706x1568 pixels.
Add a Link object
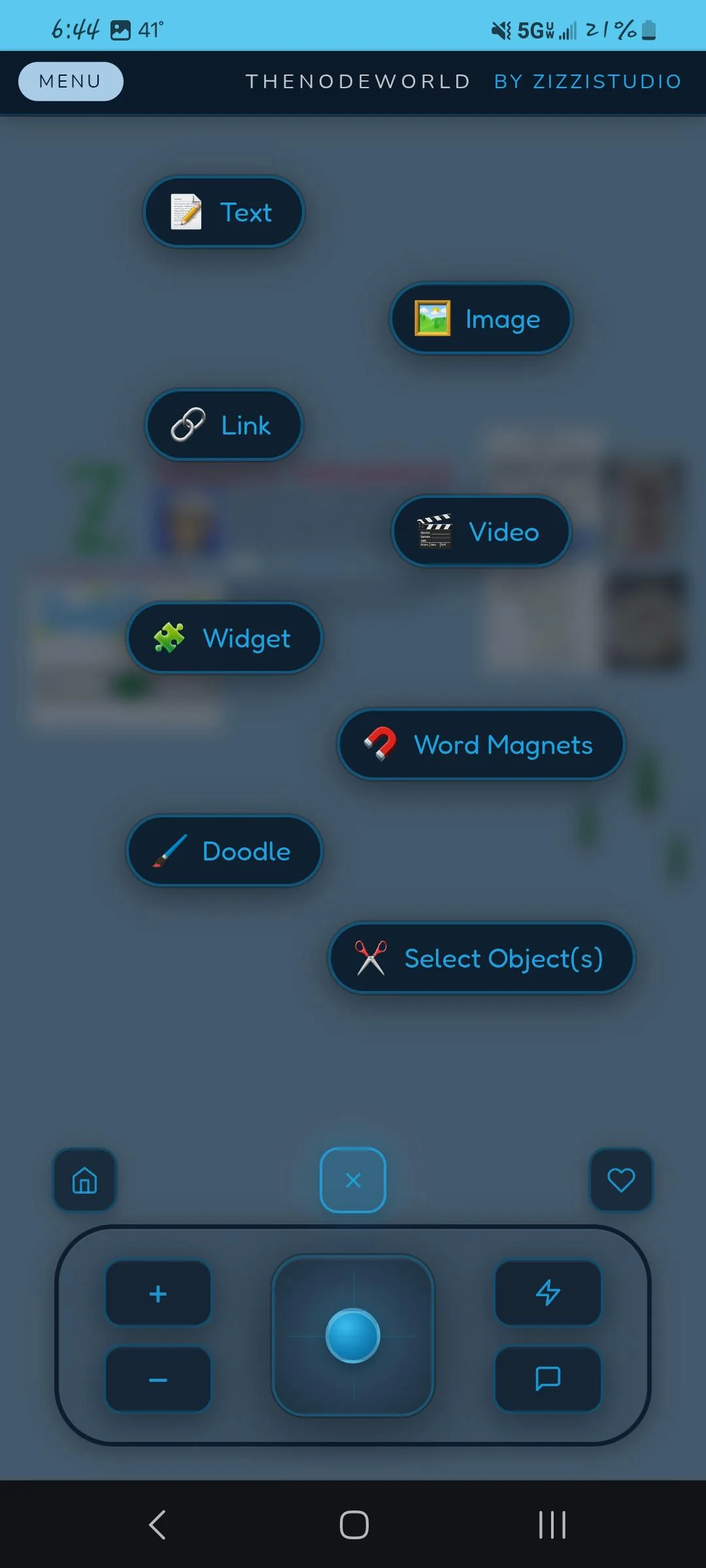coord(224,425)
